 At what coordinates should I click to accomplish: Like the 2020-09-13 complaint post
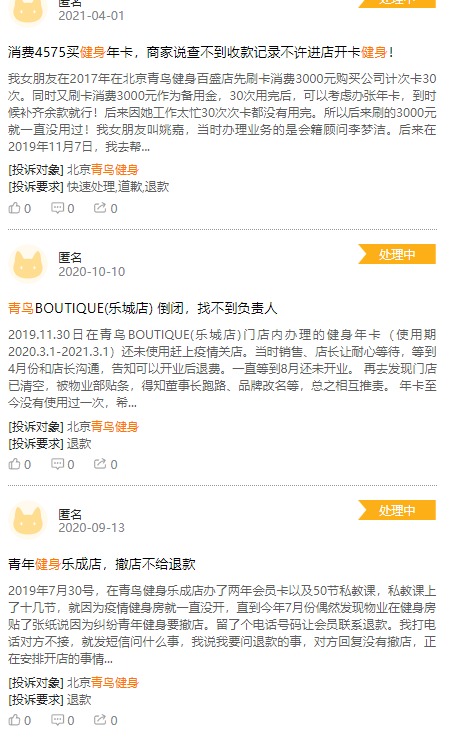(x=20, y=720)
